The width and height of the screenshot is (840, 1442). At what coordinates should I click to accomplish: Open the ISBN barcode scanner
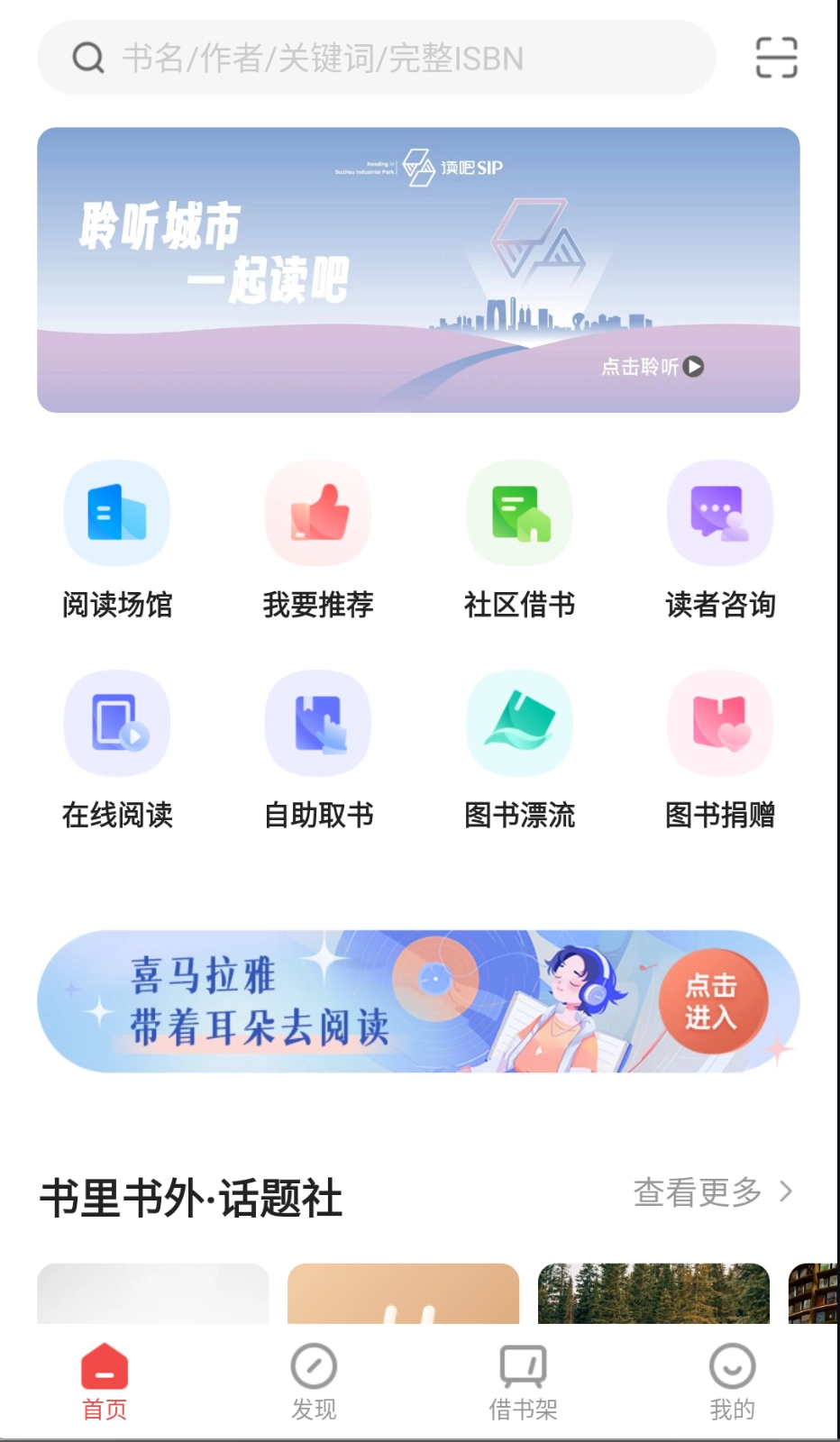click(x=777, y=57)
